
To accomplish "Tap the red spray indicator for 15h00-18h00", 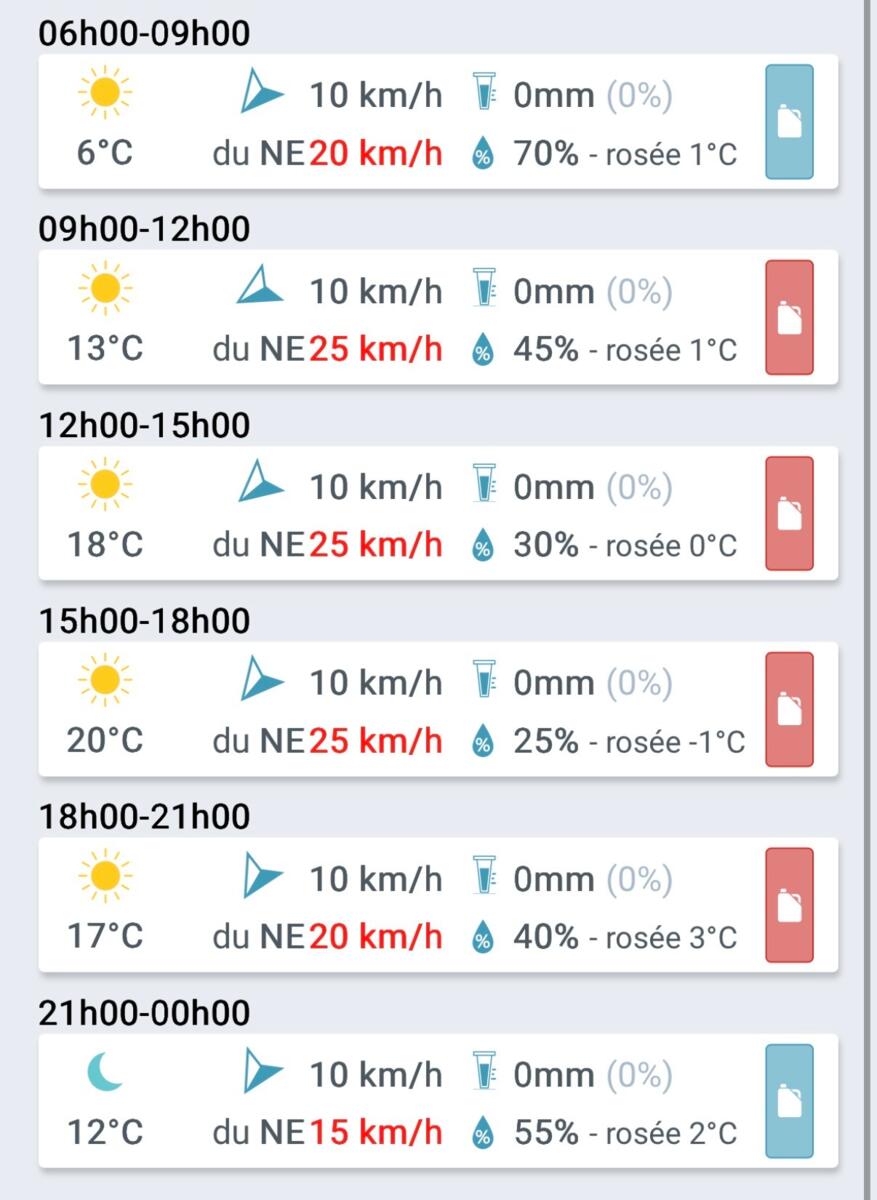I will pos(789,710).
